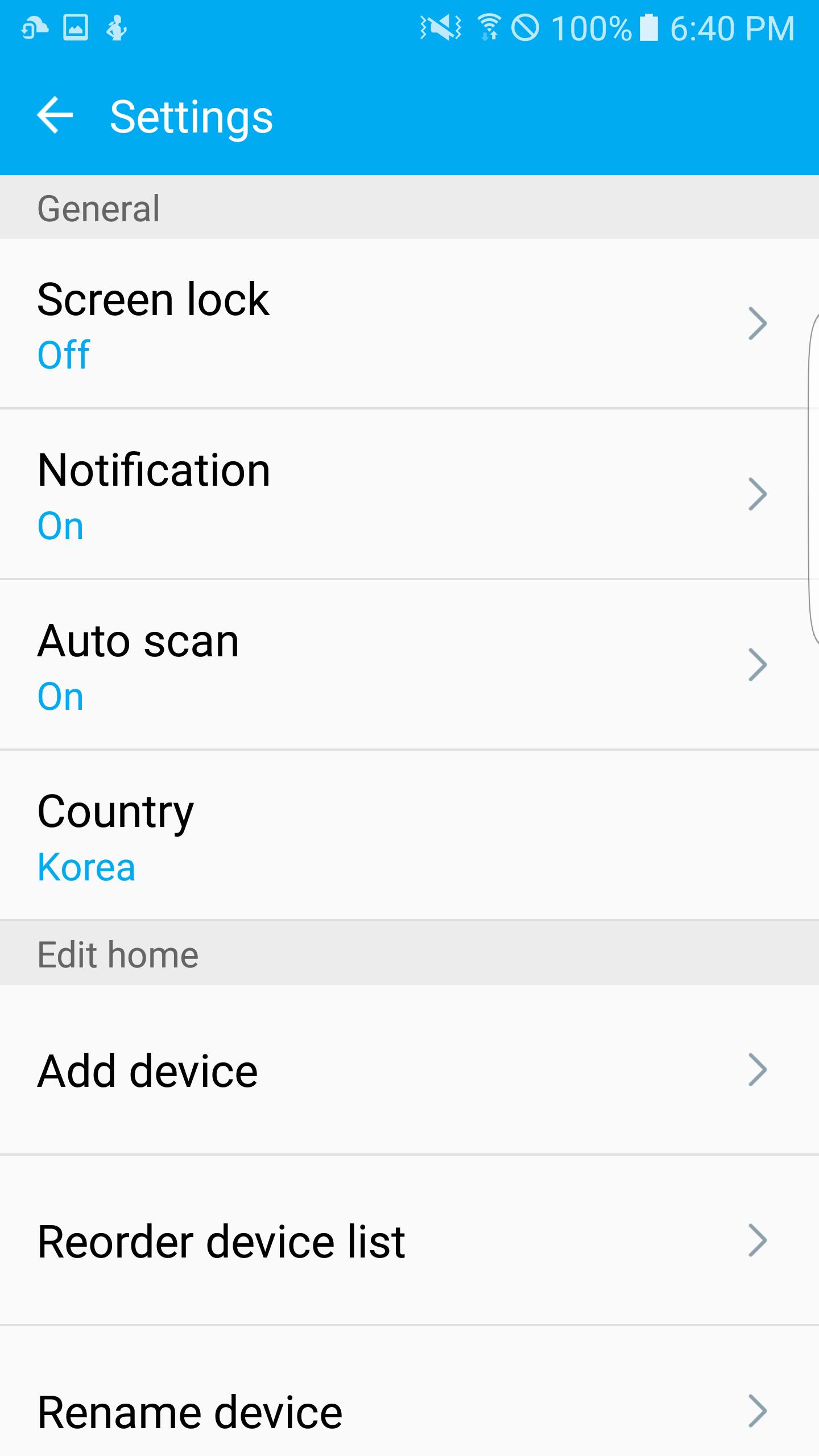Click the scrollbar on the right edge
Screen dimensions: 819x1456
click(x=812, y=483)
